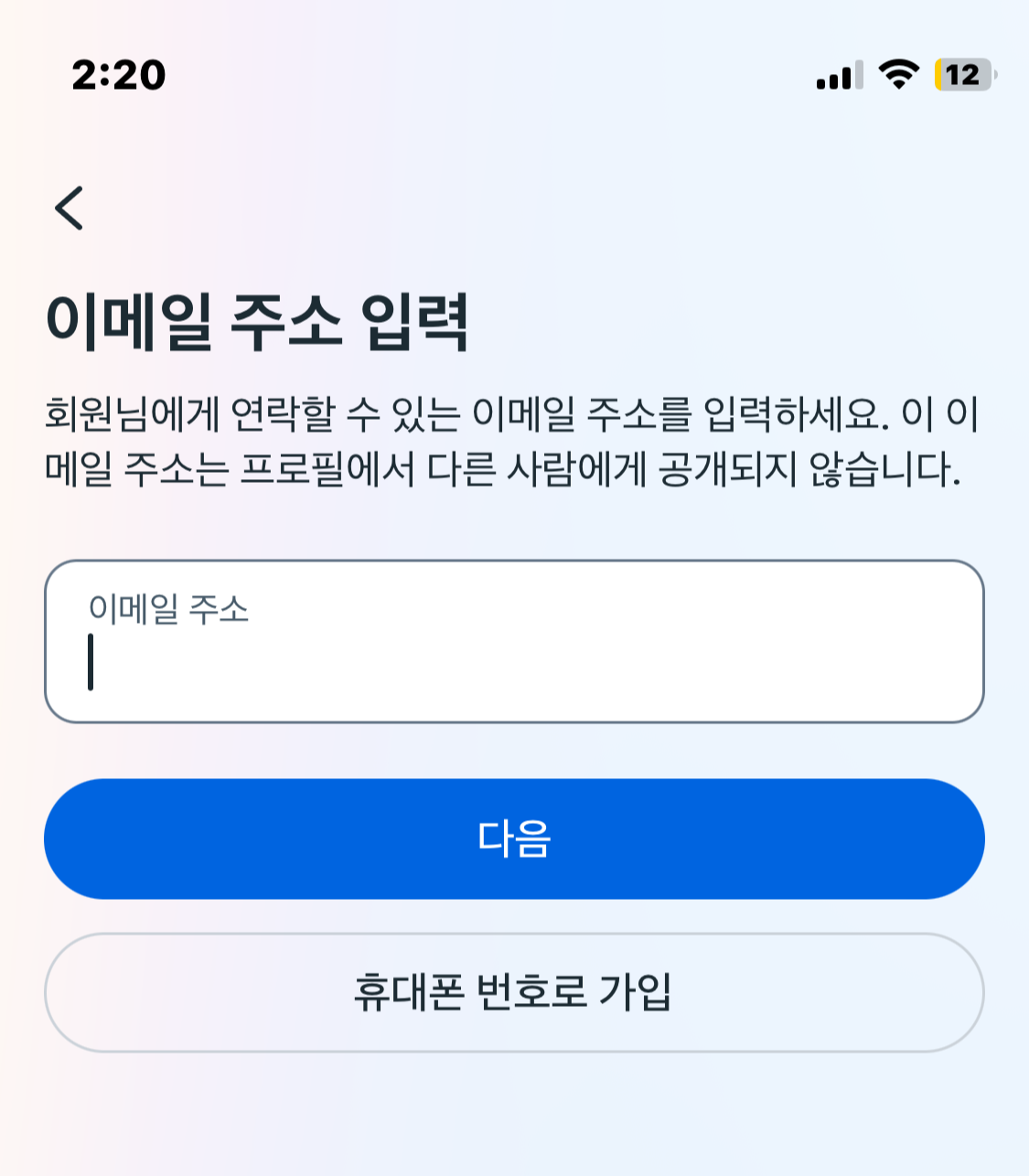Image resolution: width=1029 pixels, height=1176 pixels.
Task: Tap the blue Next button
Action: [514, 837]
